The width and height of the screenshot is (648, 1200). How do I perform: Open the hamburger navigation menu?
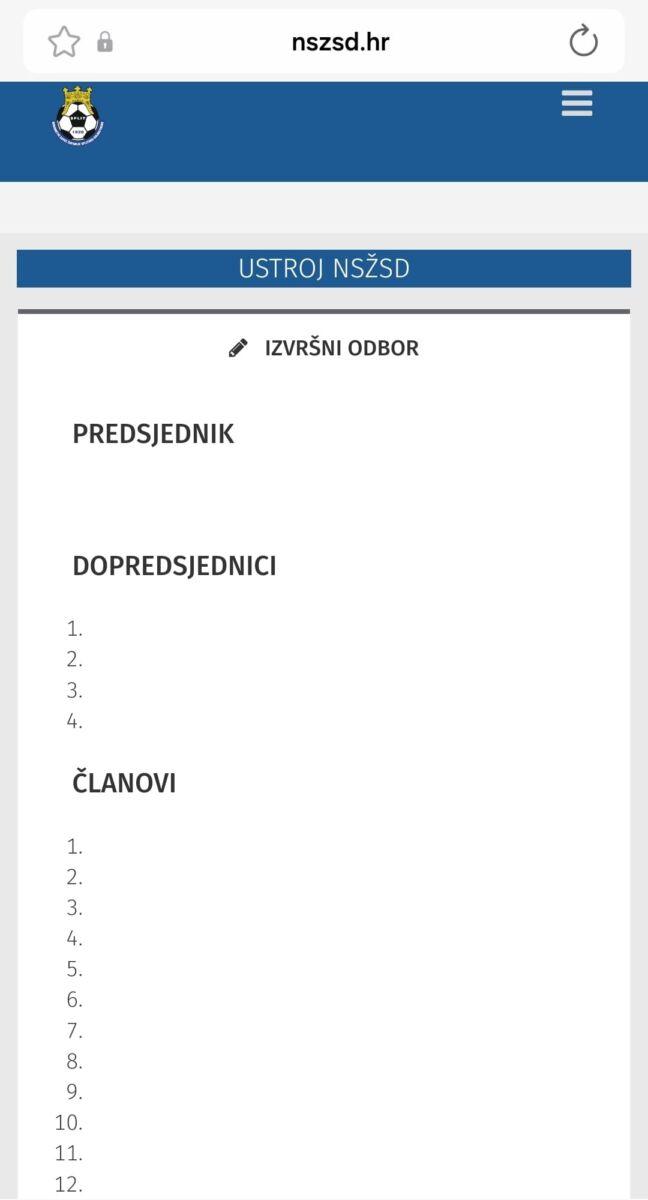point(577,103)
